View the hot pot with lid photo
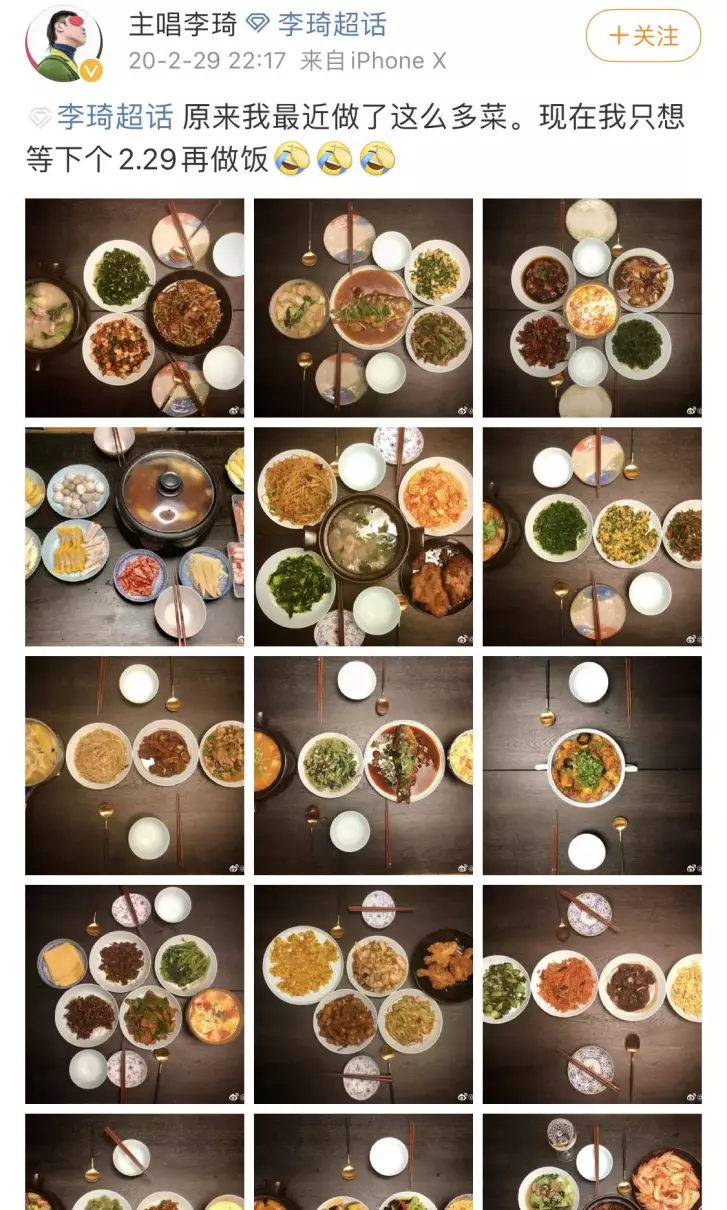 point(134,537)
